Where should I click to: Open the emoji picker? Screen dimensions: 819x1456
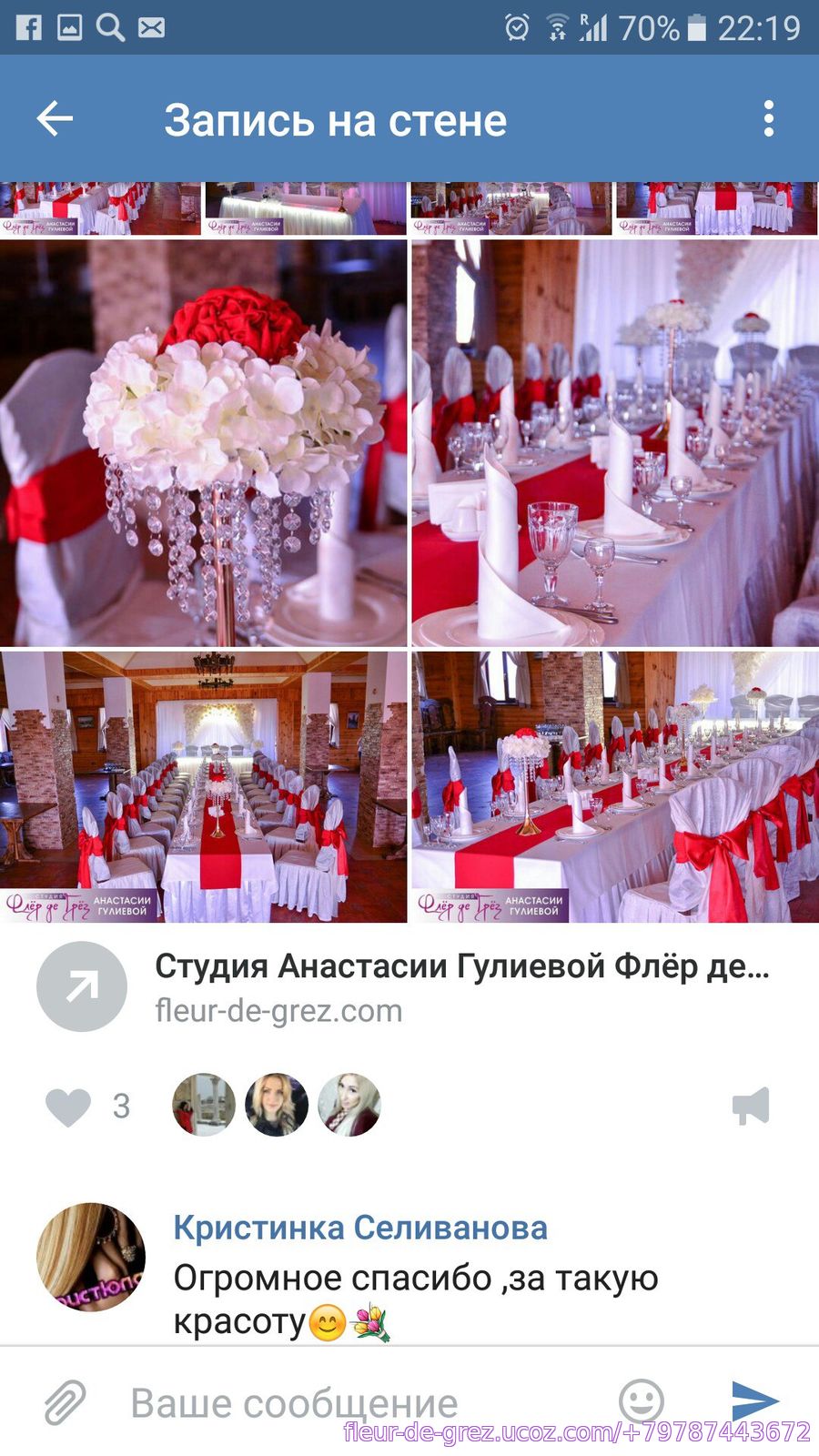(x=642, y=1399)
